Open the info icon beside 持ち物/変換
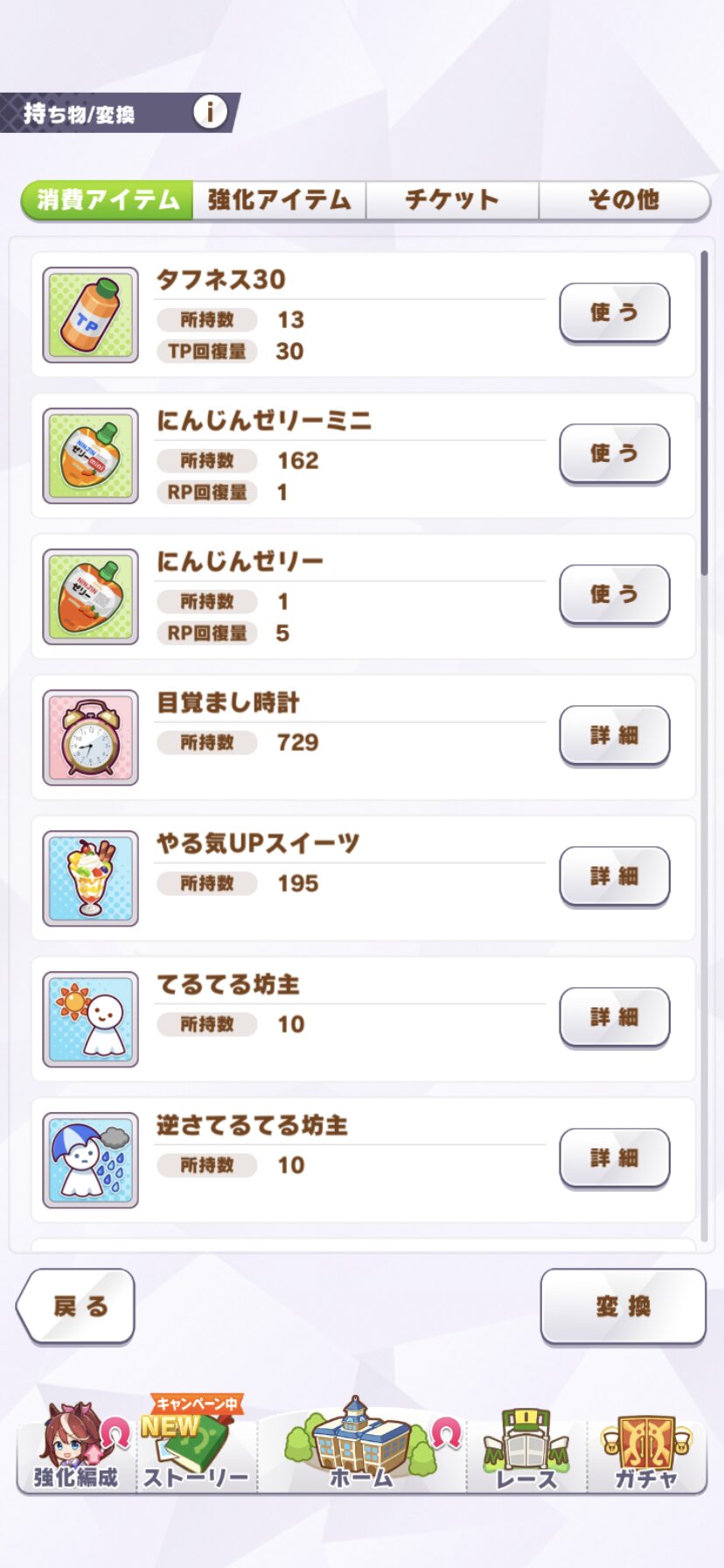The width and height of the screenshot is (724, 1568). pos(210,112)
